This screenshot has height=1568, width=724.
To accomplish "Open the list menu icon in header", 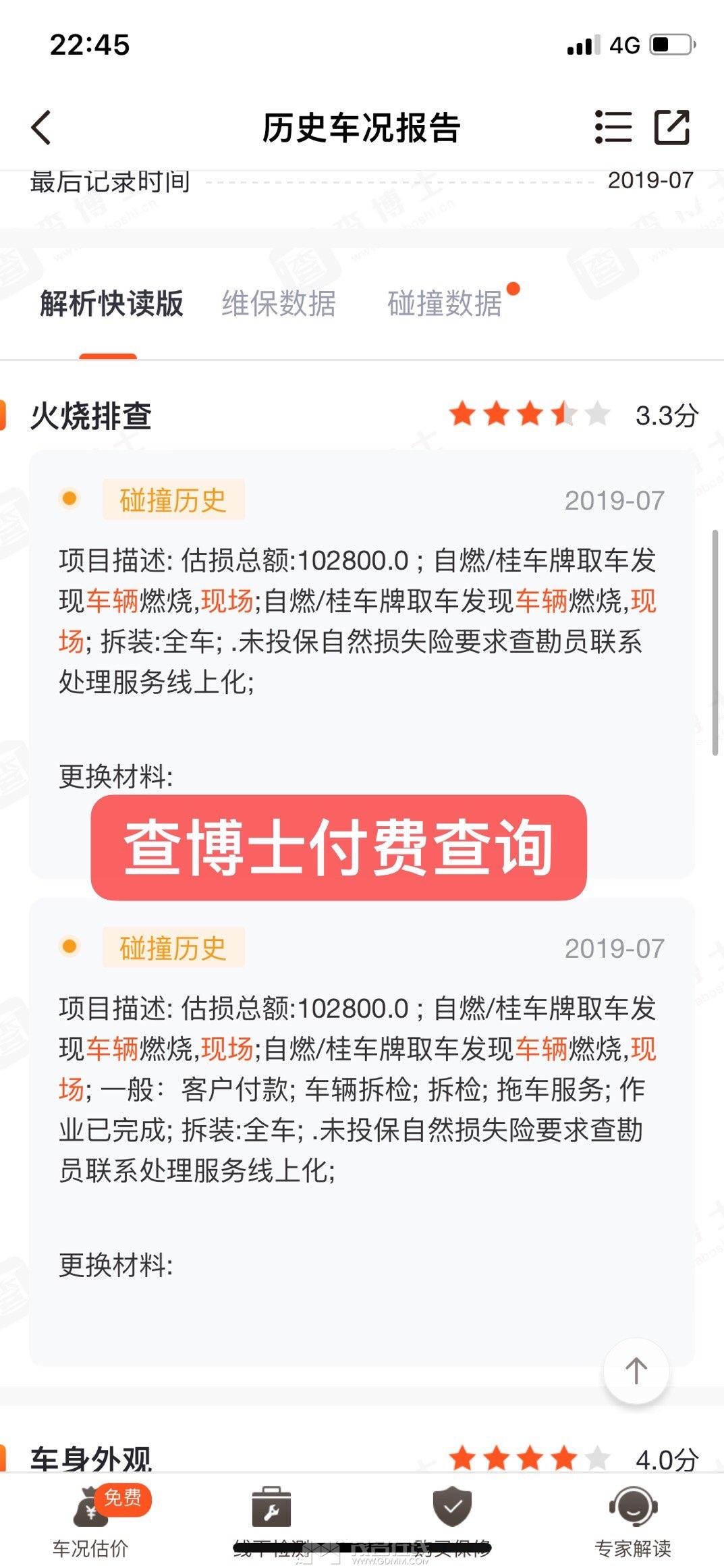I will click(613, 127).
